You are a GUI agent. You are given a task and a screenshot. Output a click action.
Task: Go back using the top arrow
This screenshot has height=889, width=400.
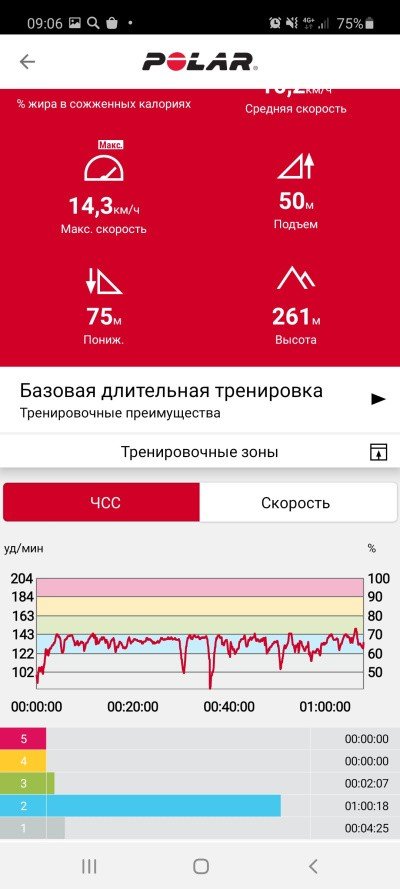pyautogui.click(x=27, y=62)
